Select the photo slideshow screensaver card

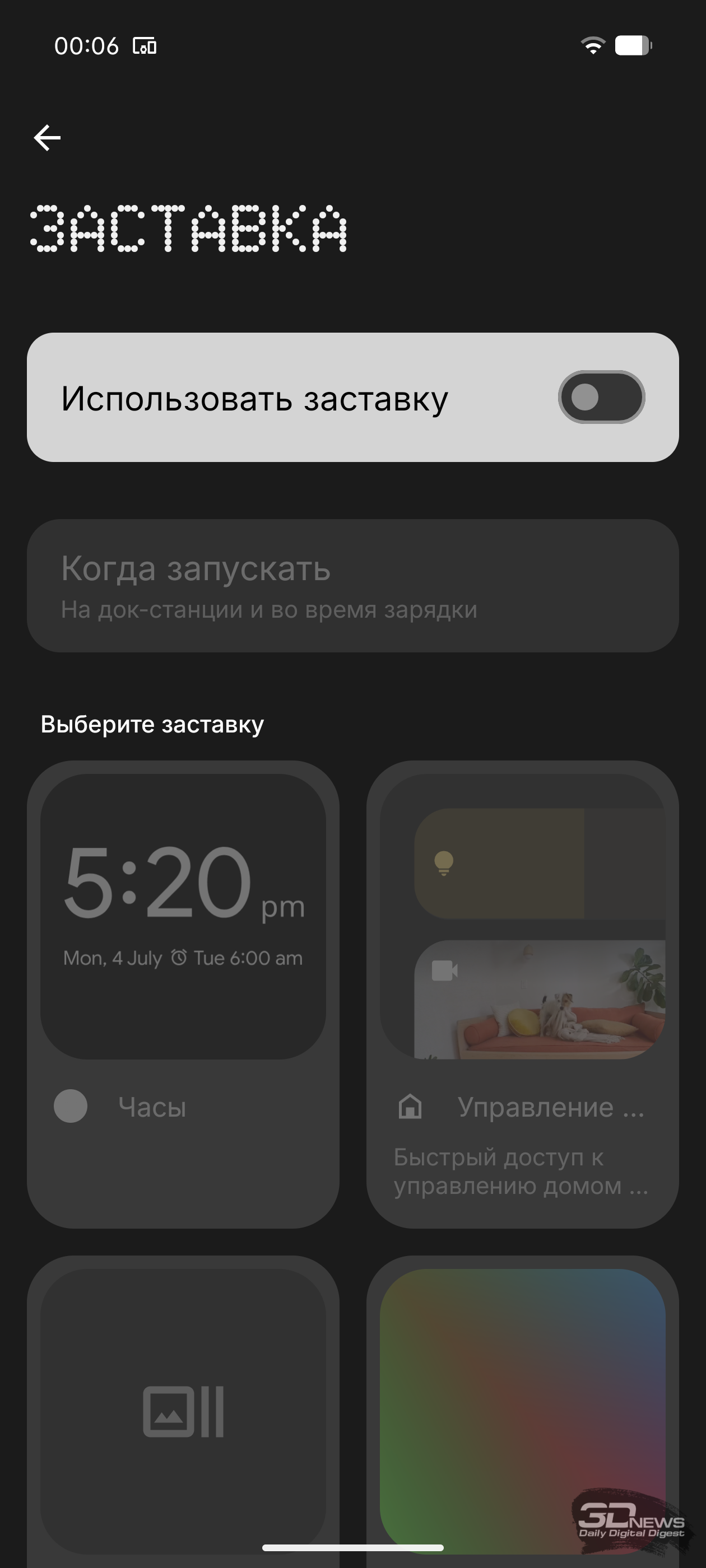(x=183, y=1411)
